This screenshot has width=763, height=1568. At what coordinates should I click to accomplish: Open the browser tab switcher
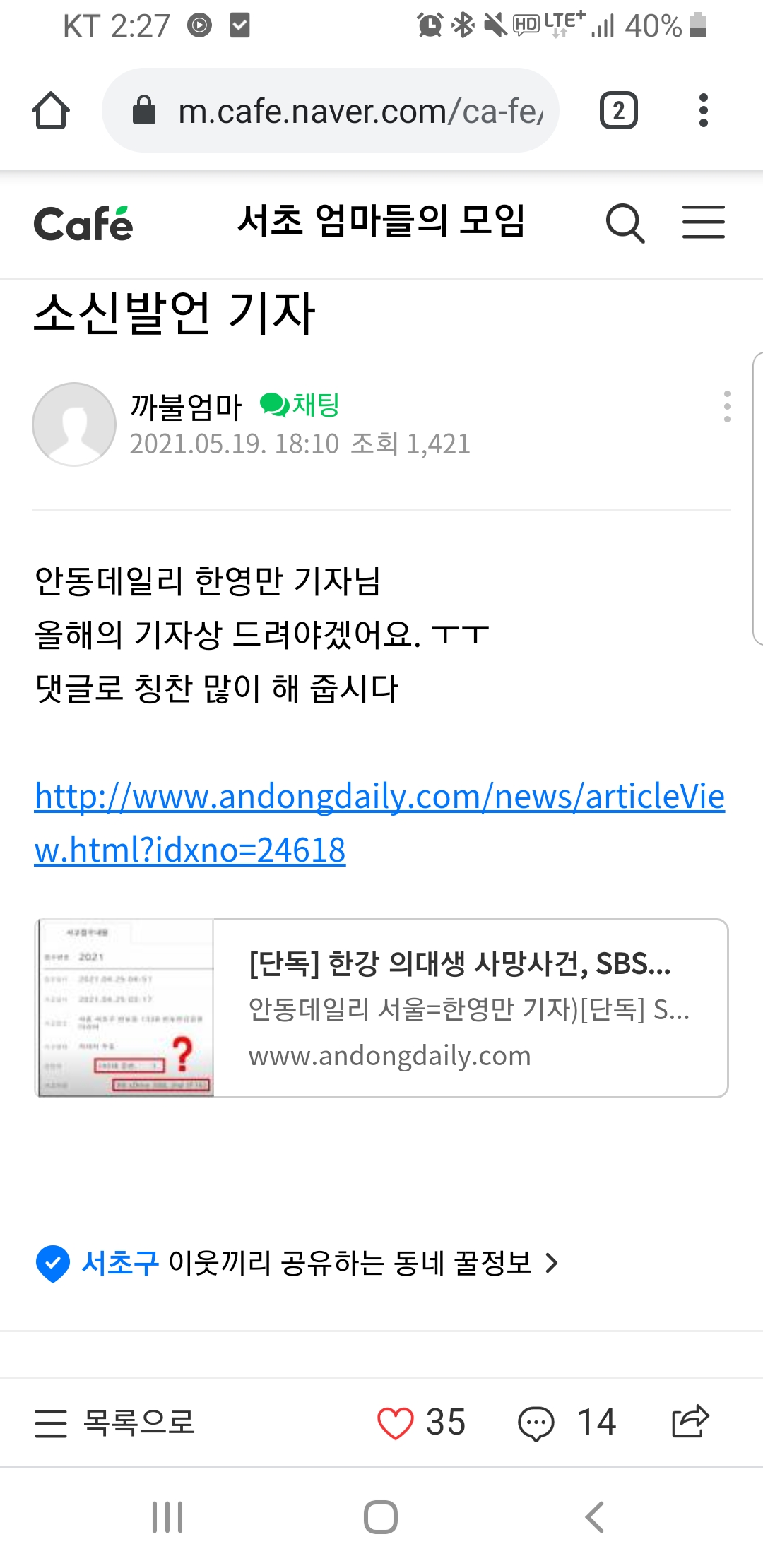pos(618,111)
